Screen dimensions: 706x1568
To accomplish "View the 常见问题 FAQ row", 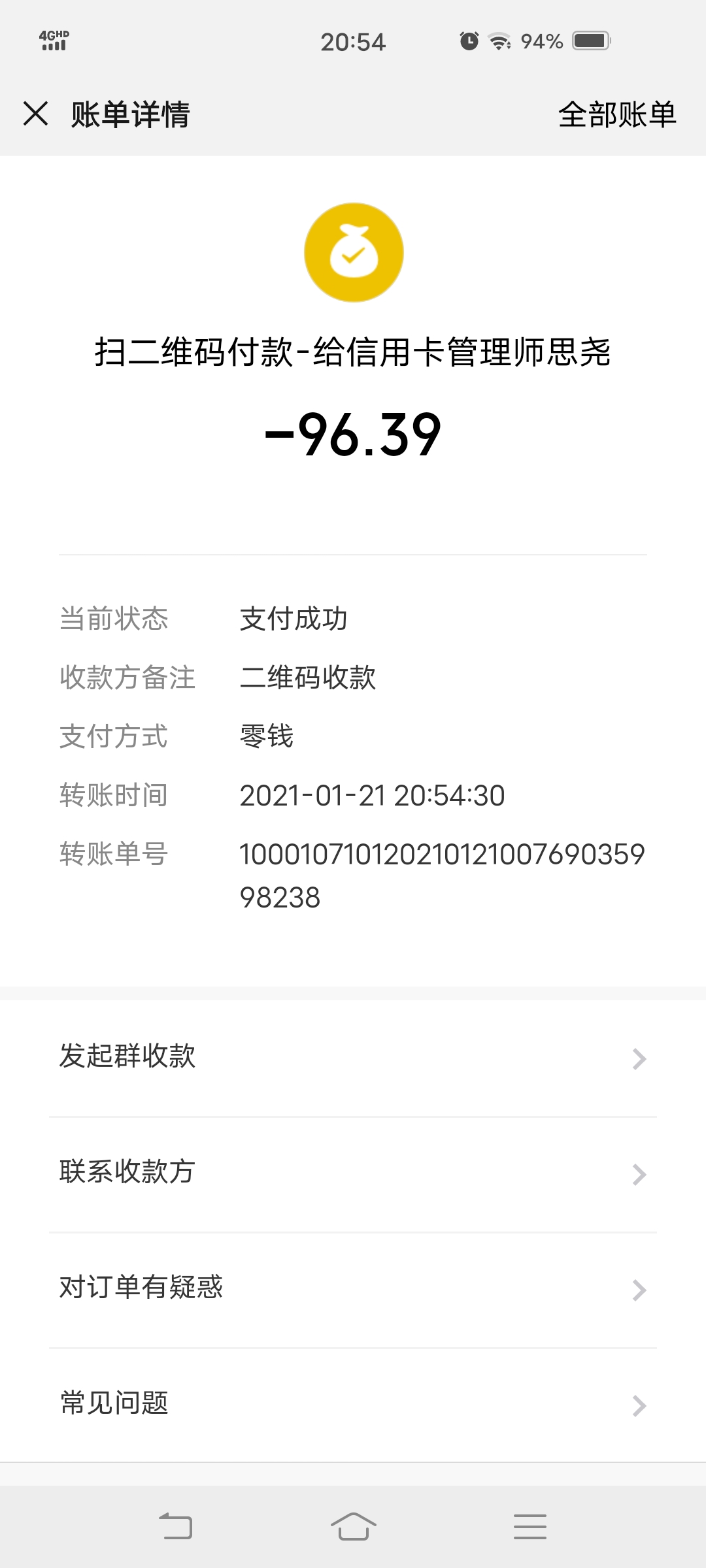I will (353, 1405).
